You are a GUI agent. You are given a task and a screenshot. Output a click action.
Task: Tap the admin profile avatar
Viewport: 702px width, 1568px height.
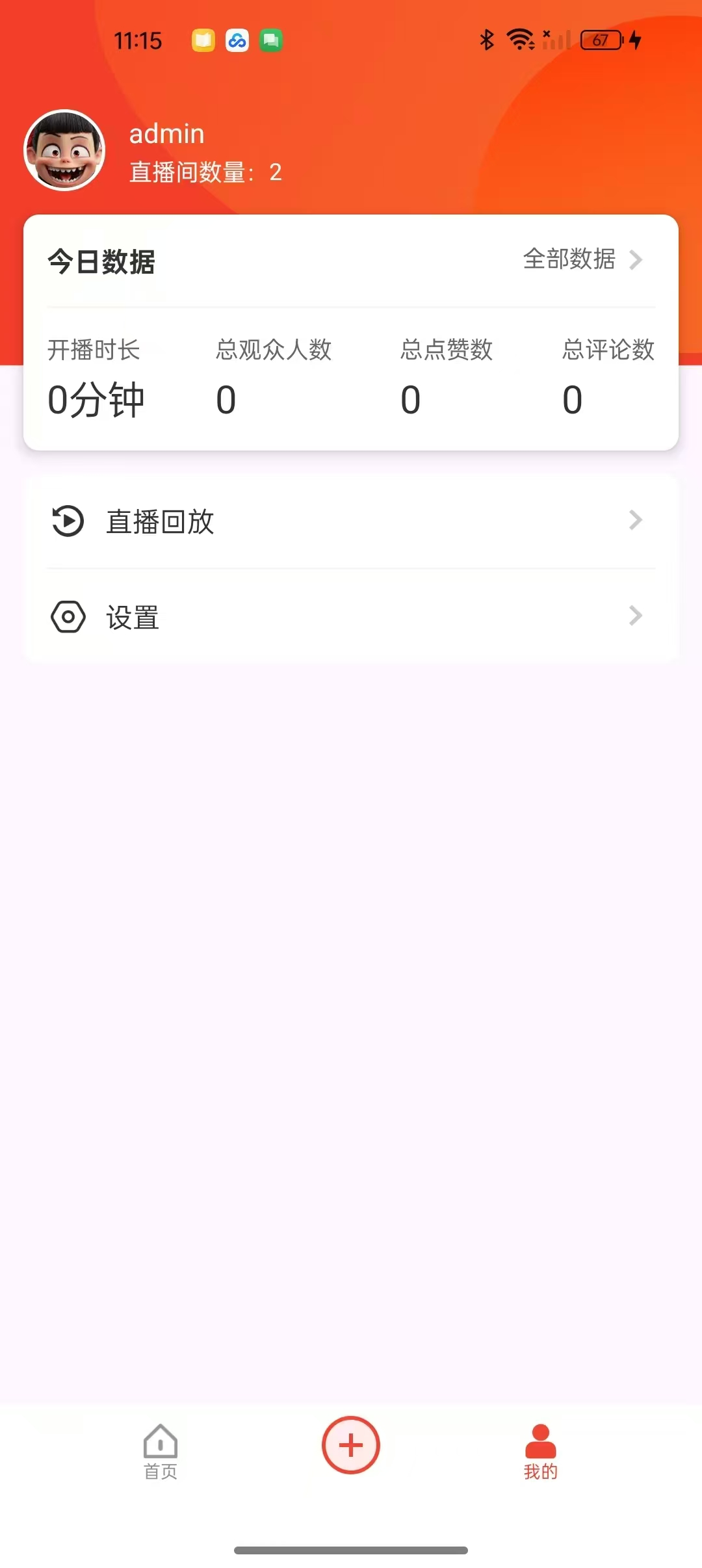64,150
